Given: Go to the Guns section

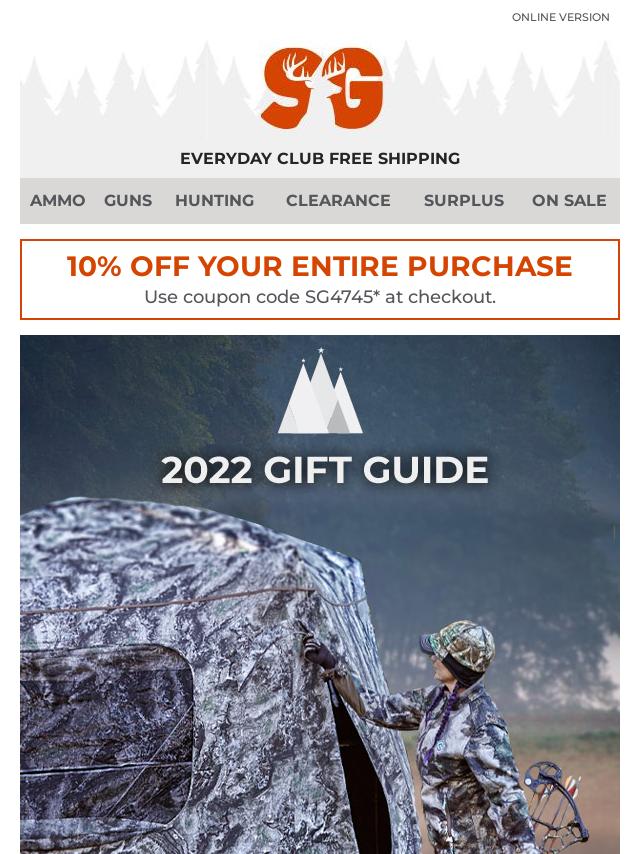Looking at the screenshot, I should point(128,200).
